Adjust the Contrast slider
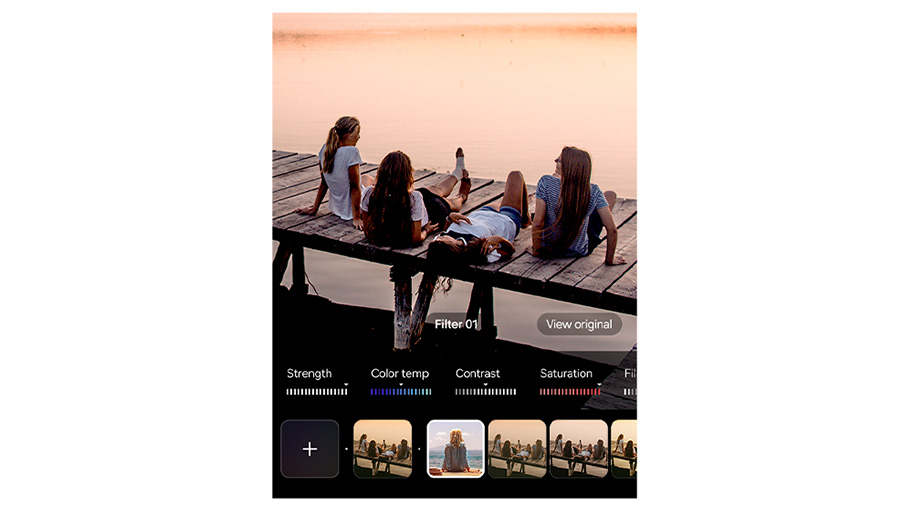Screen dimensions: 910x512 [485, 391]
